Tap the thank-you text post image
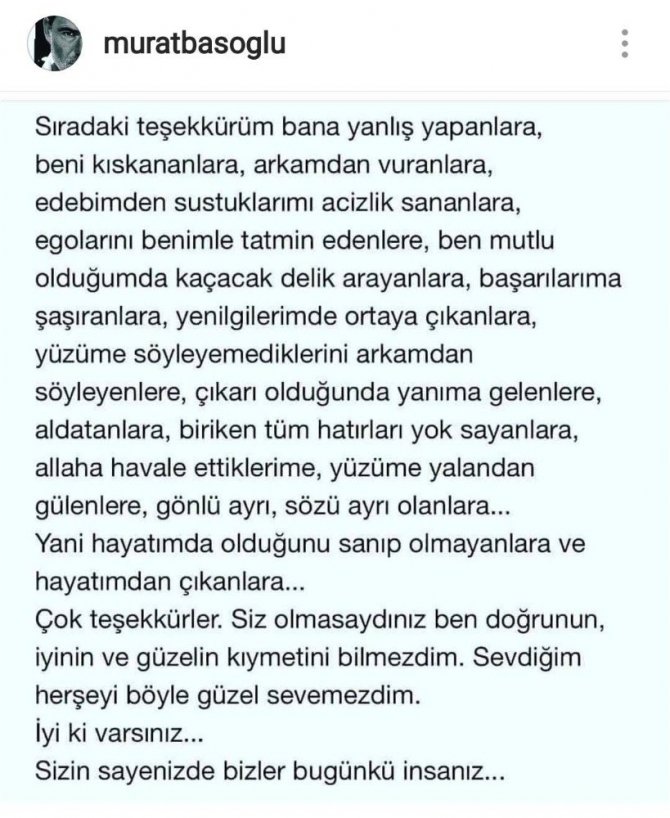The height and width of the screenshot is (818, 670). [335, 450]
